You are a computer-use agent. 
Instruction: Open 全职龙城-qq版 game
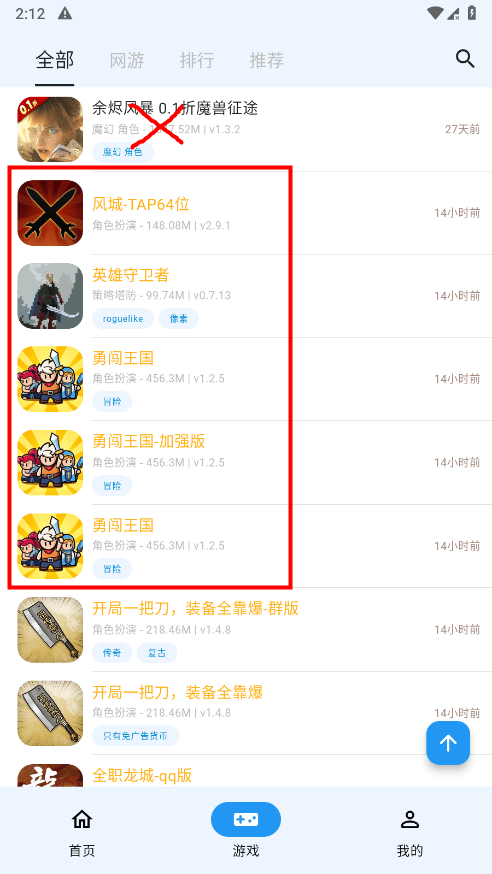246,775
